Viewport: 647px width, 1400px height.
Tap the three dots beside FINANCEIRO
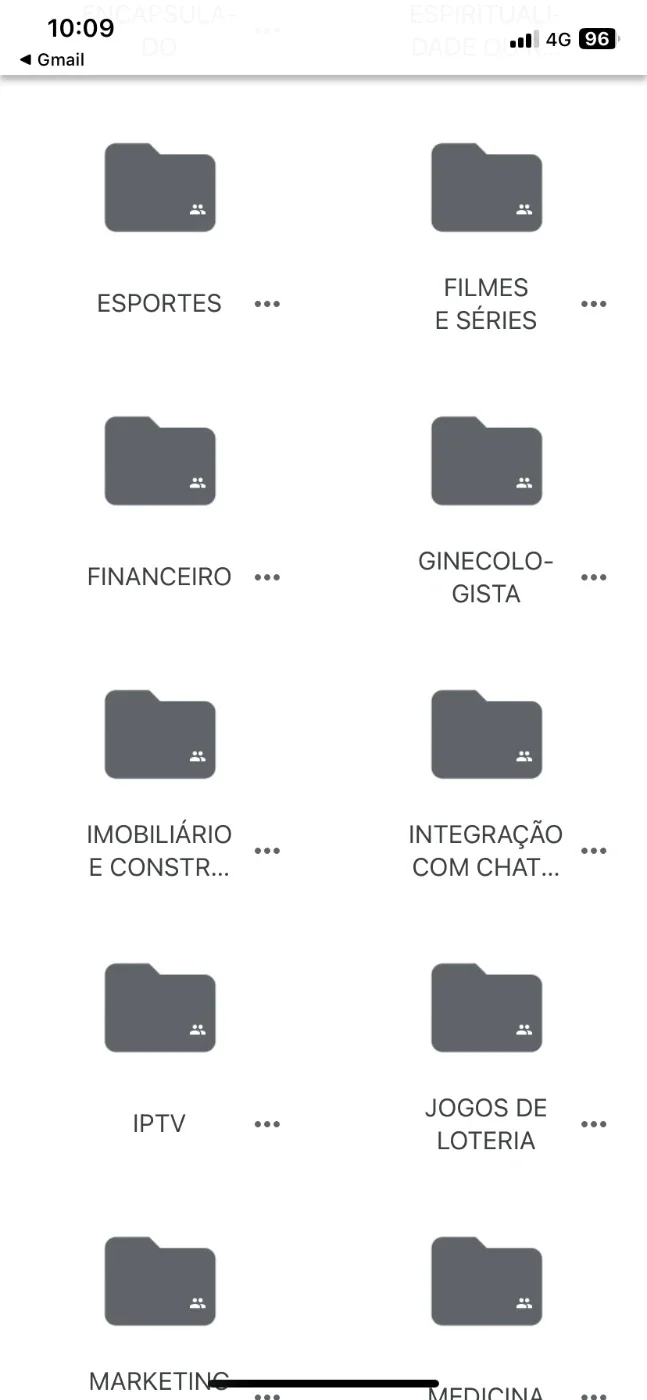pos(267,577)
